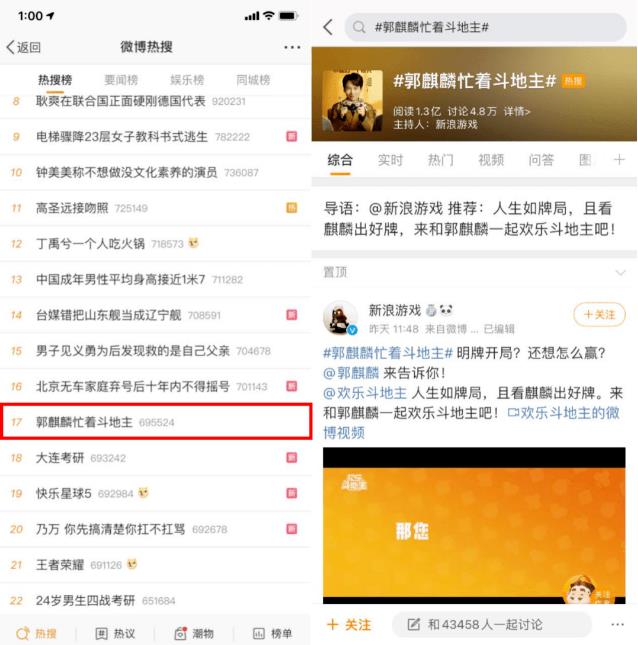Add a topic tab with the plus icon
638x645 pixels.
[x=619, y=160]
